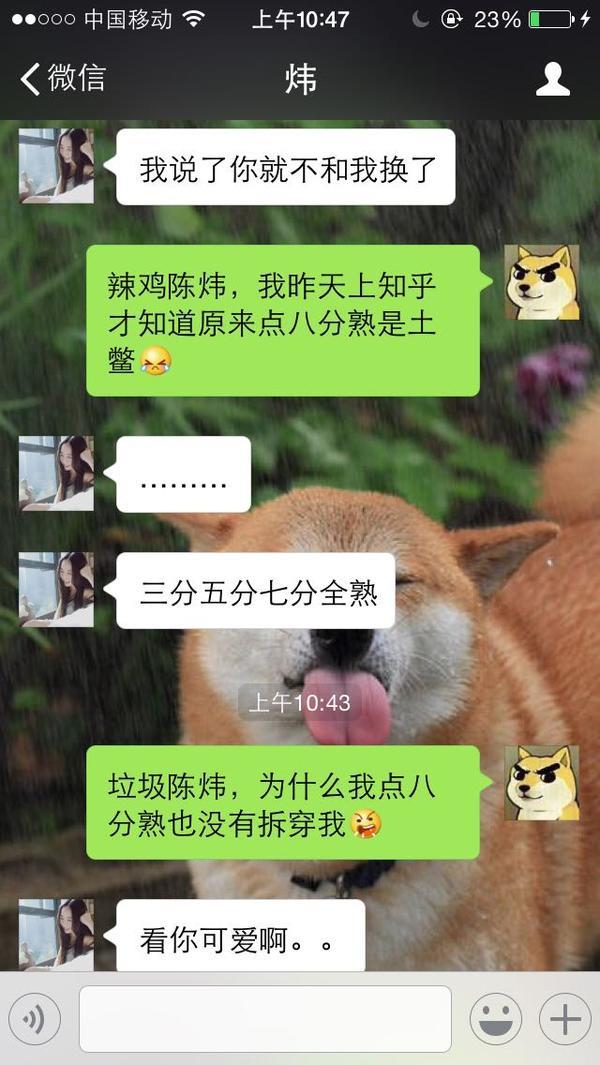600x1065 pixels.
Task: Open the contact info for 炜
Action: pyautogui.click(x=552, y=79)
